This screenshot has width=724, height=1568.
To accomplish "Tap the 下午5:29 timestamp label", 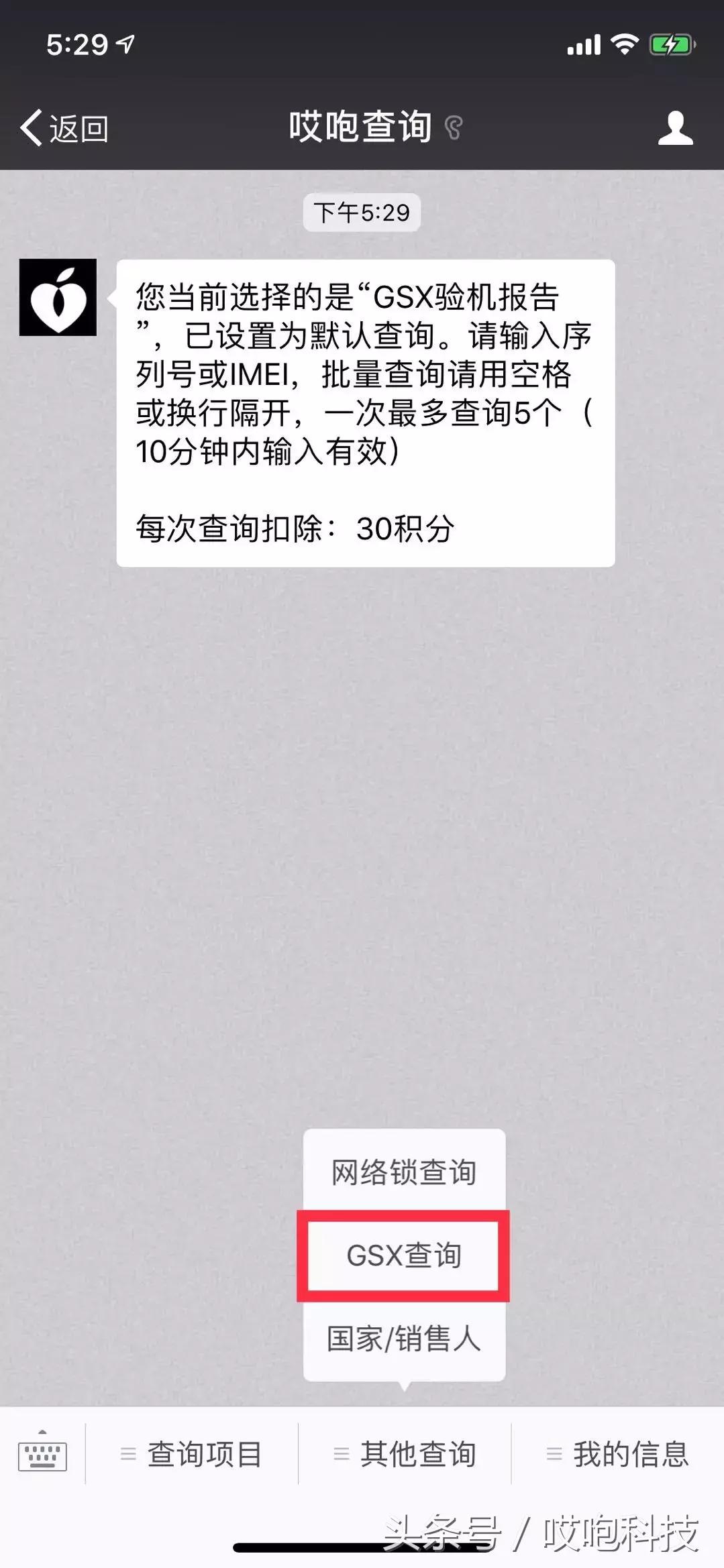I will pyautogui.click(x=361, y=213).
